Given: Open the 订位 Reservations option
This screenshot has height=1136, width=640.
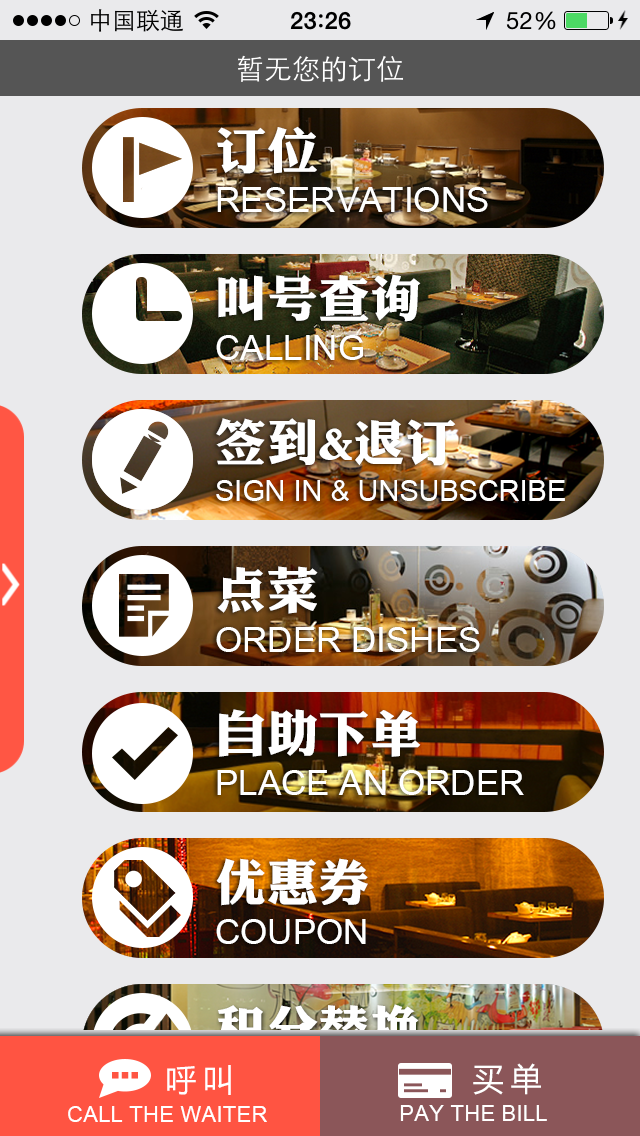Looking at the screenshot, I should (x=342, y=168).
